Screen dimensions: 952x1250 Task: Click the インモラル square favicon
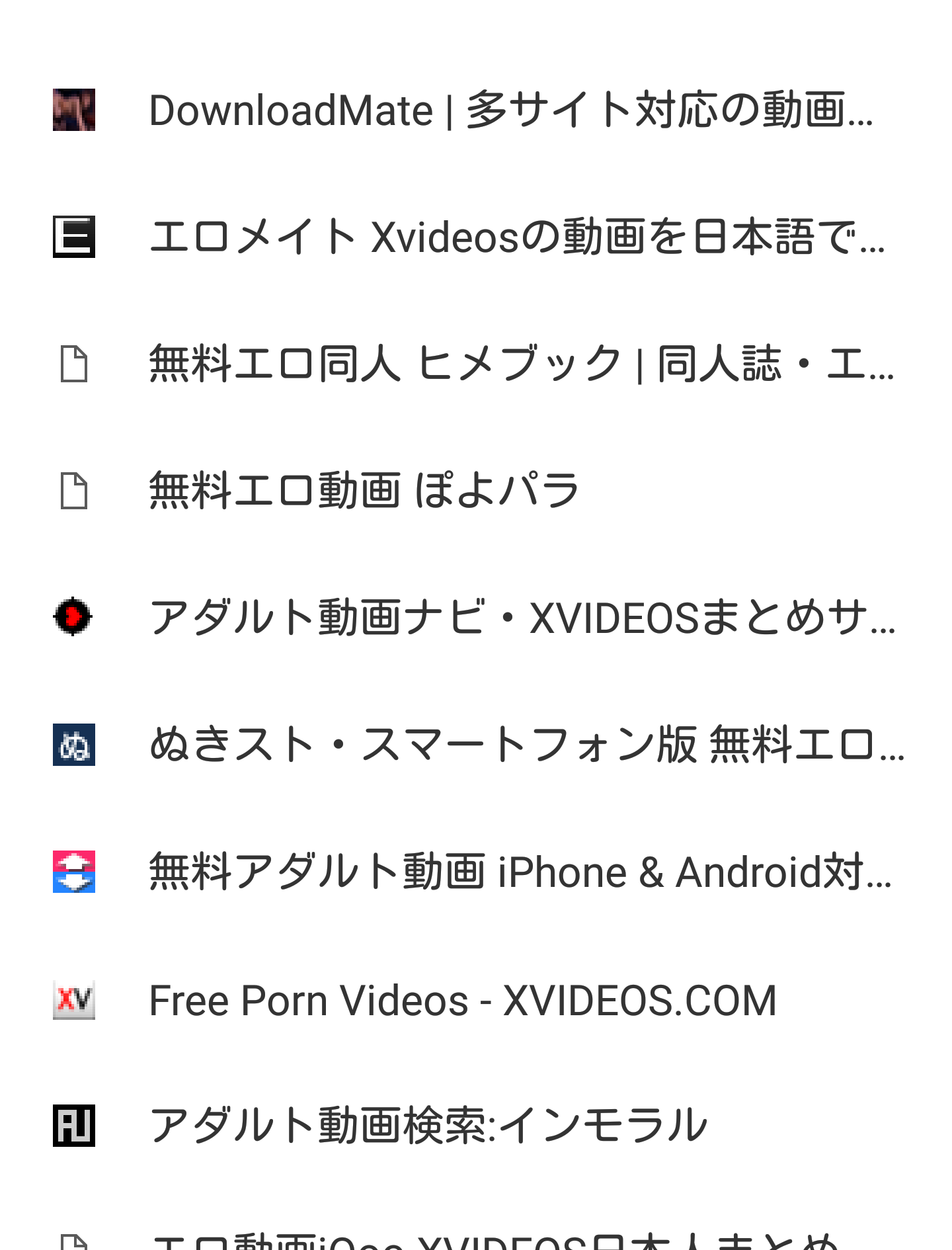coord(73,1127)
